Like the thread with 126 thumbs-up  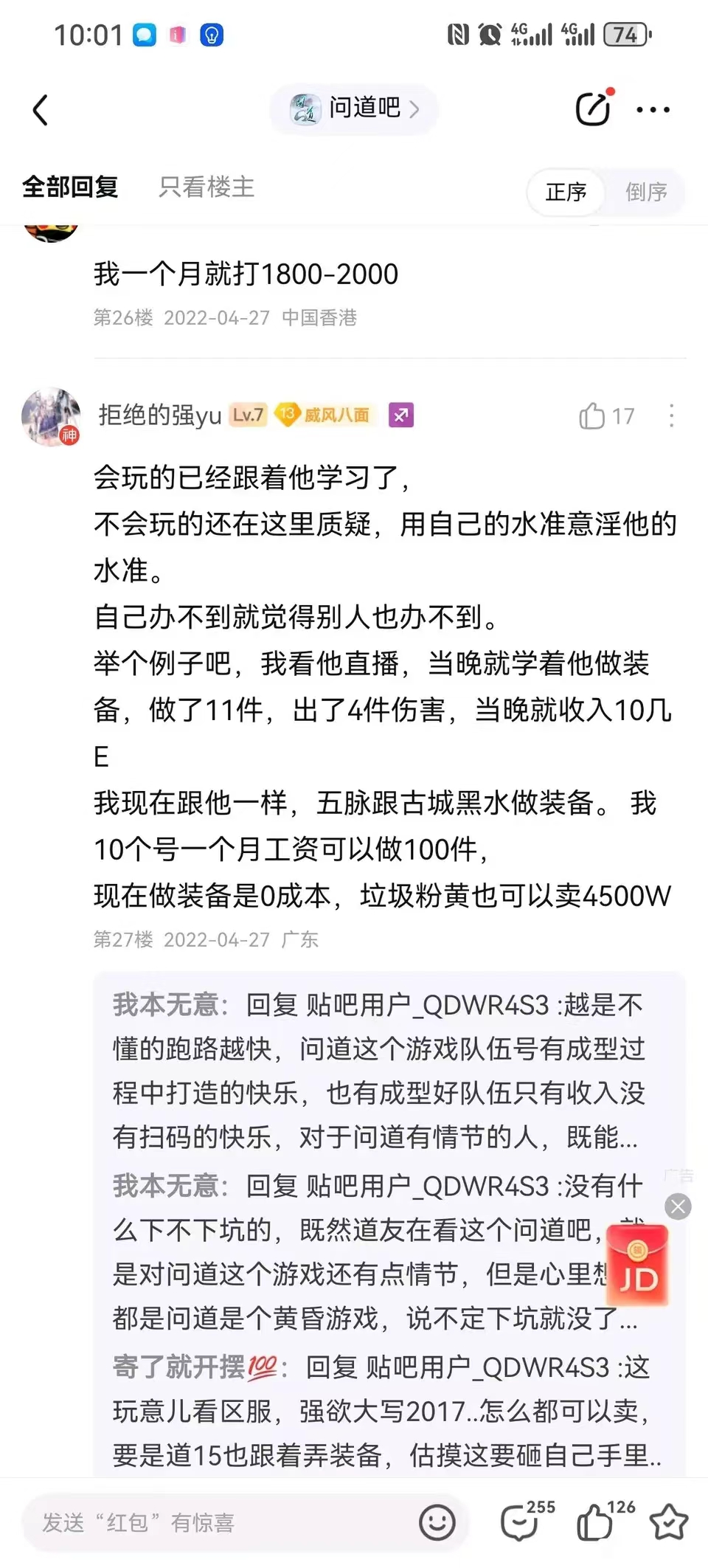594,1522
